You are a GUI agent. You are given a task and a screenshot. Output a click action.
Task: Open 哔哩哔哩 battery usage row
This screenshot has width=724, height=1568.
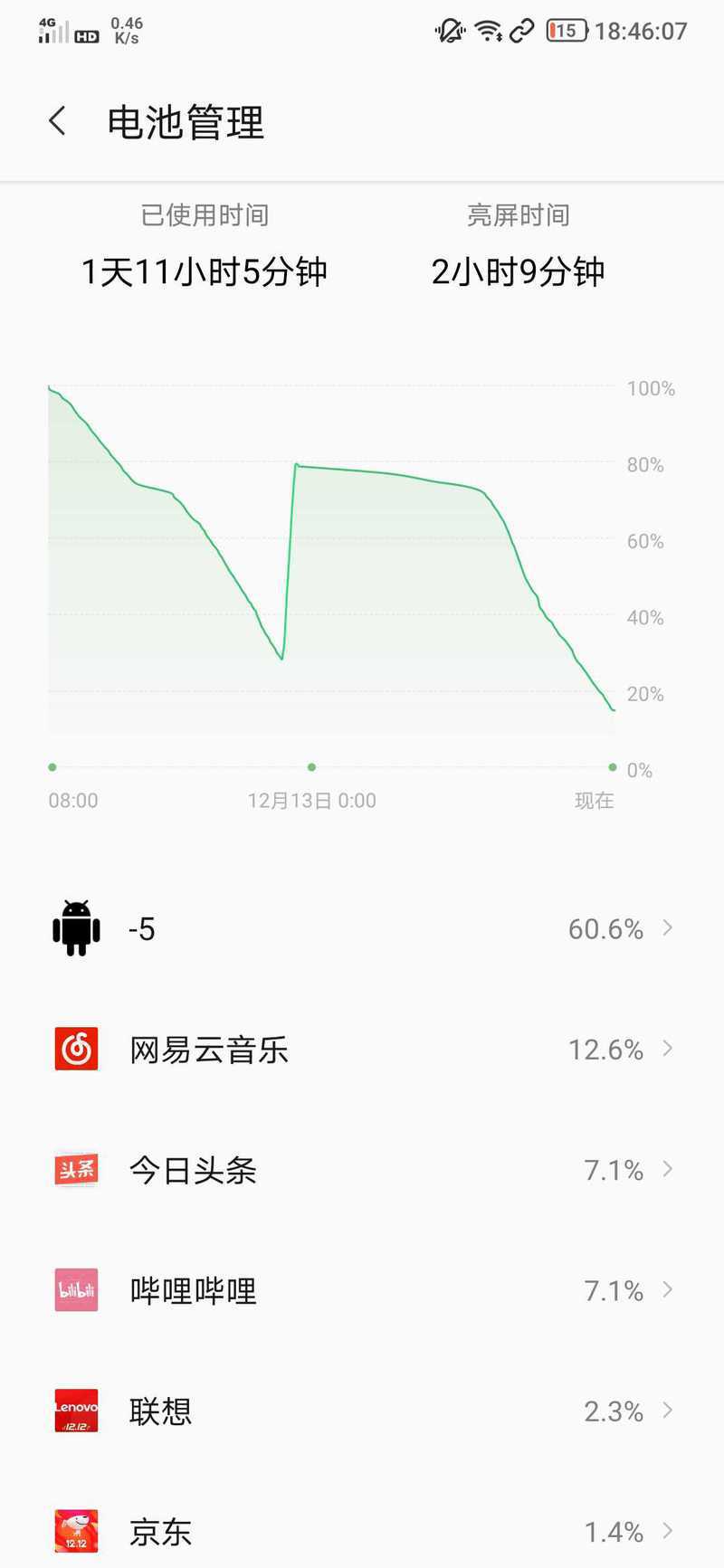click(x=362, y=1290)
